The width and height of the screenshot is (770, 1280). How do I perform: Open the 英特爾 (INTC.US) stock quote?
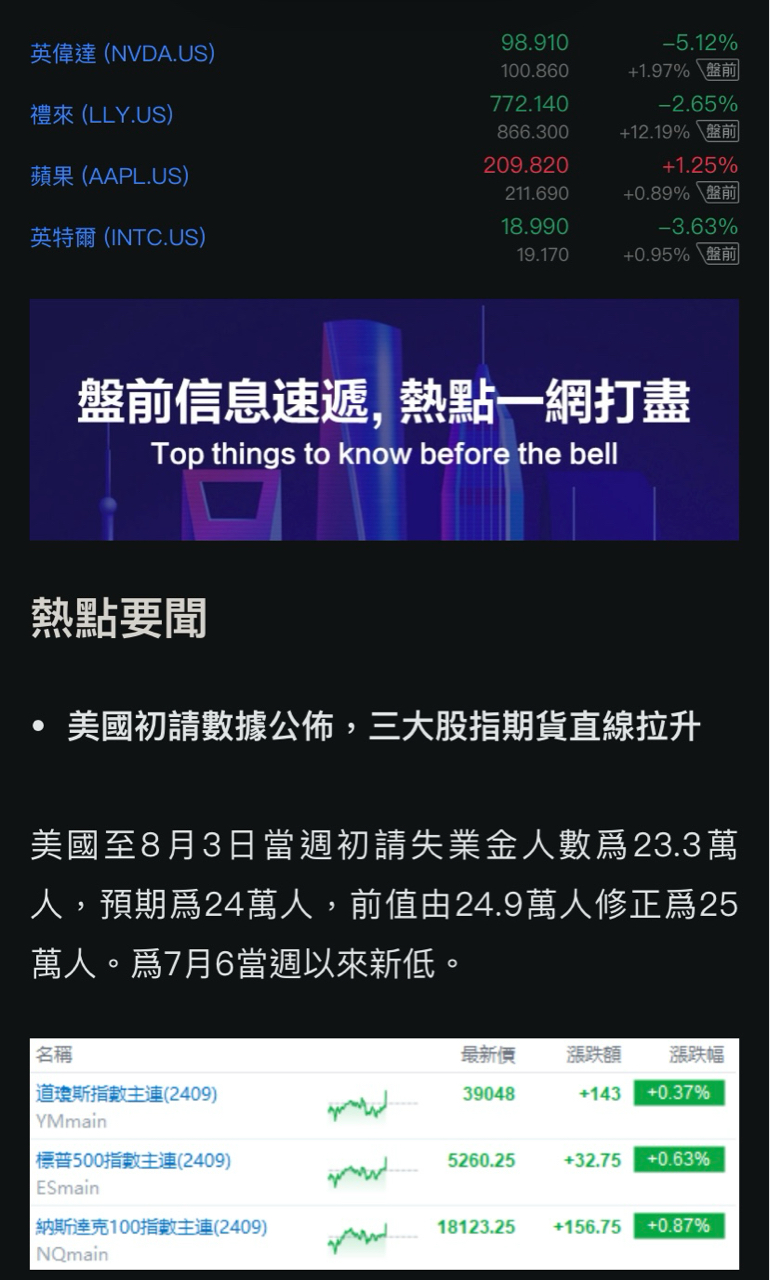coord(118,238)
